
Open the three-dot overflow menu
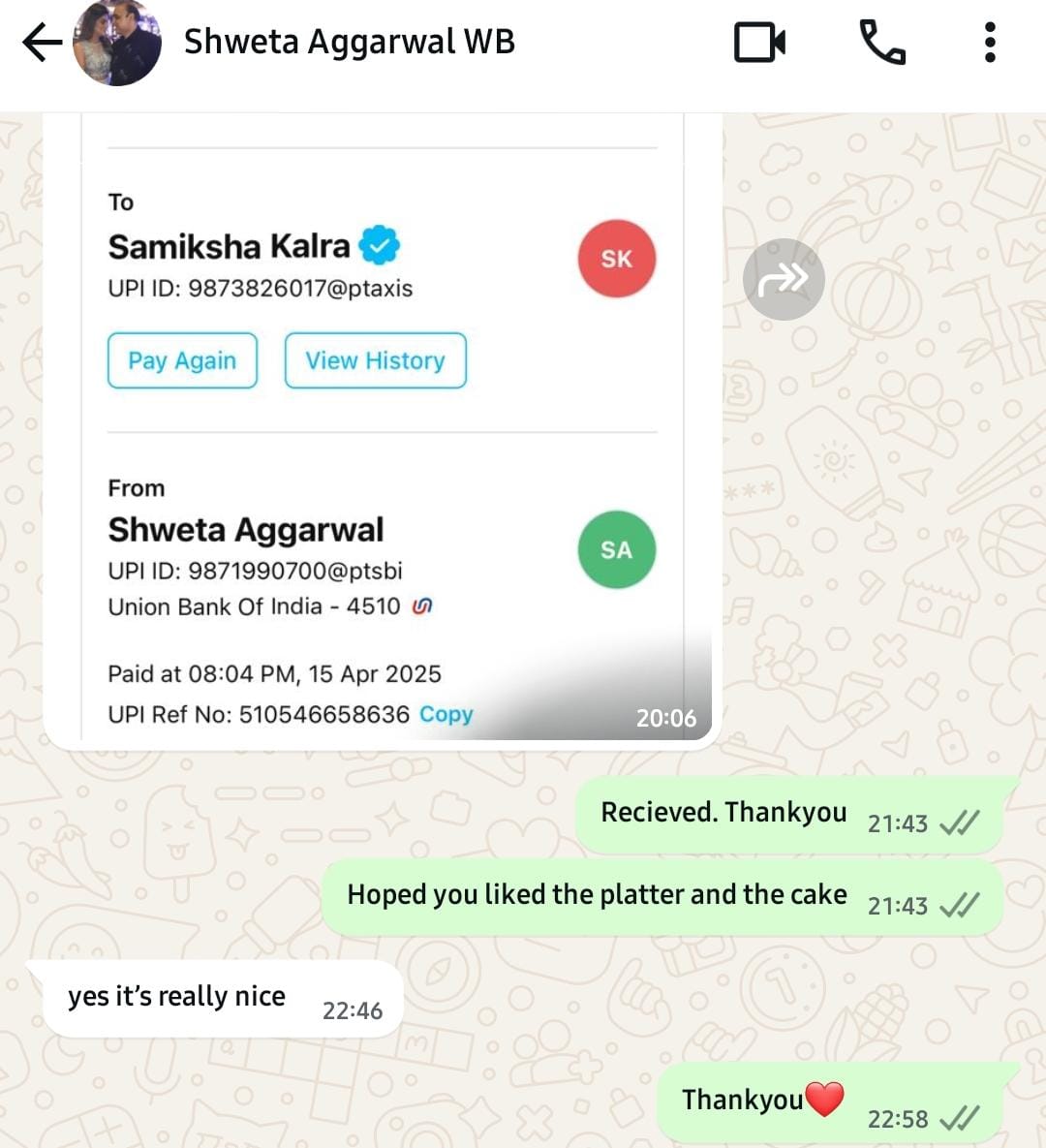tap(989, 43)
